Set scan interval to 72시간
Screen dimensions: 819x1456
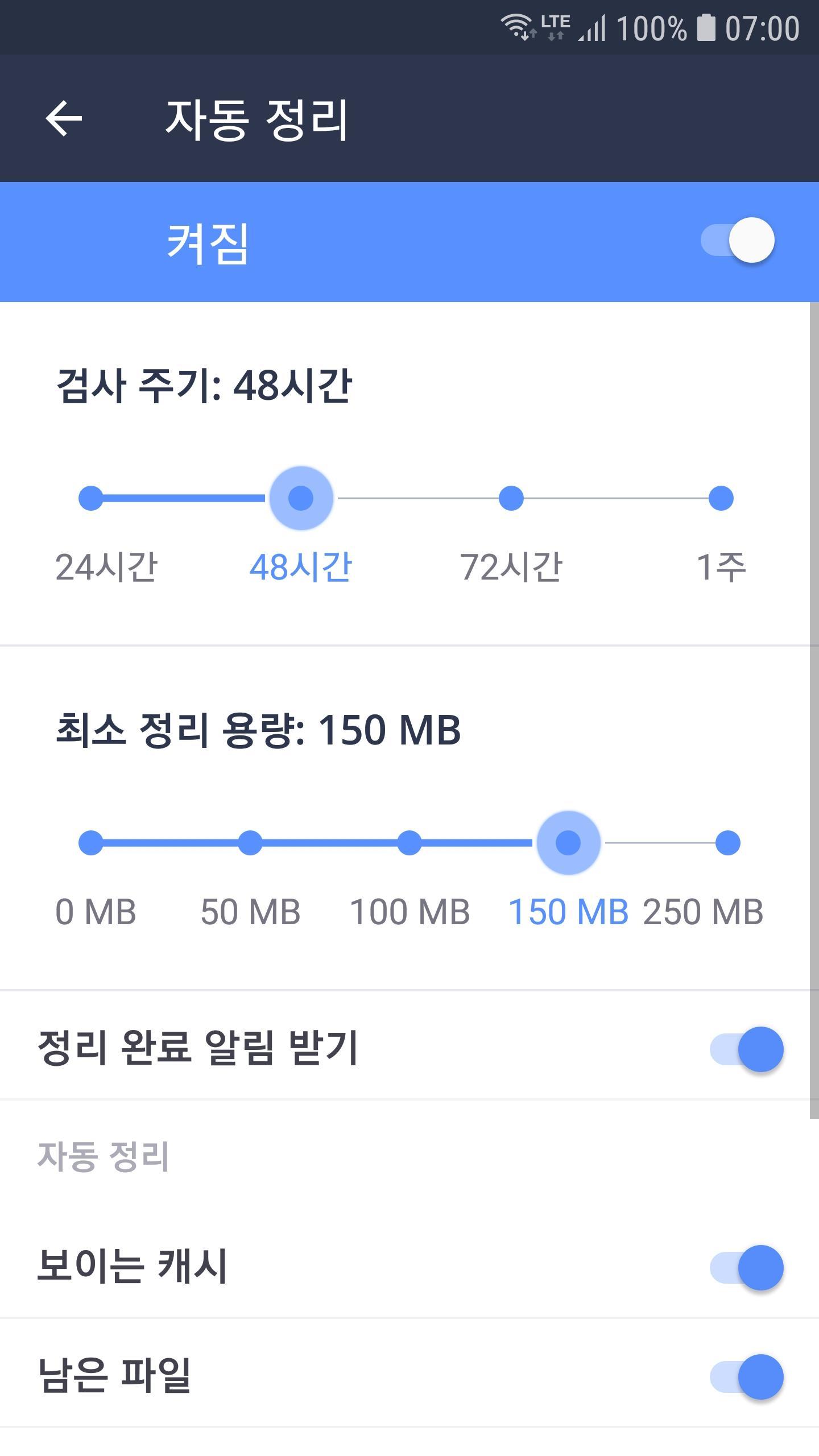pos(511,498)
